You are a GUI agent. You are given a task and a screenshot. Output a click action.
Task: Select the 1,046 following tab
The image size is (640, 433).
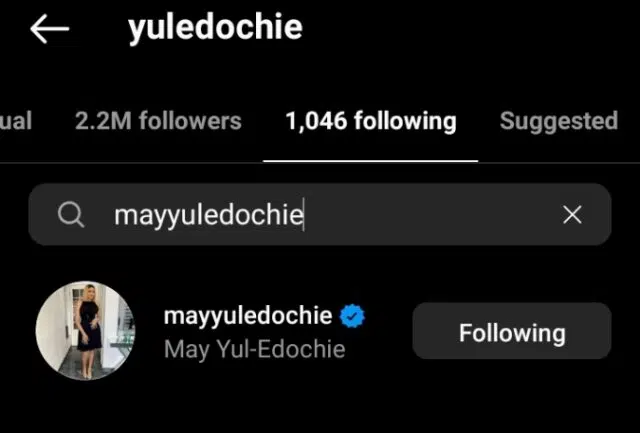[x=370, y=122]
